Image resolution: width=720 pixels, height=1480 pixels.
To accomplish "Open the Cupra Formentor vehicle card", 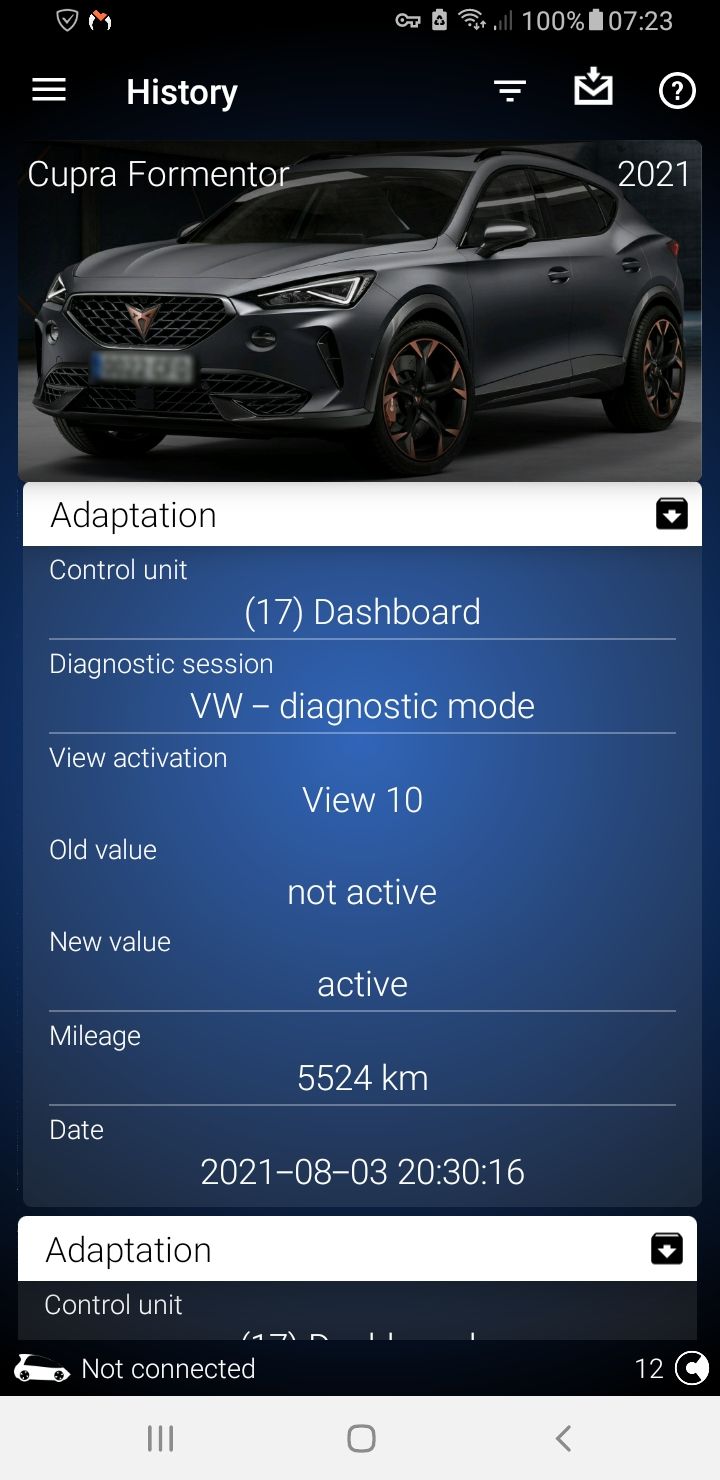I will pyautogui.click(x=360, y=310).
